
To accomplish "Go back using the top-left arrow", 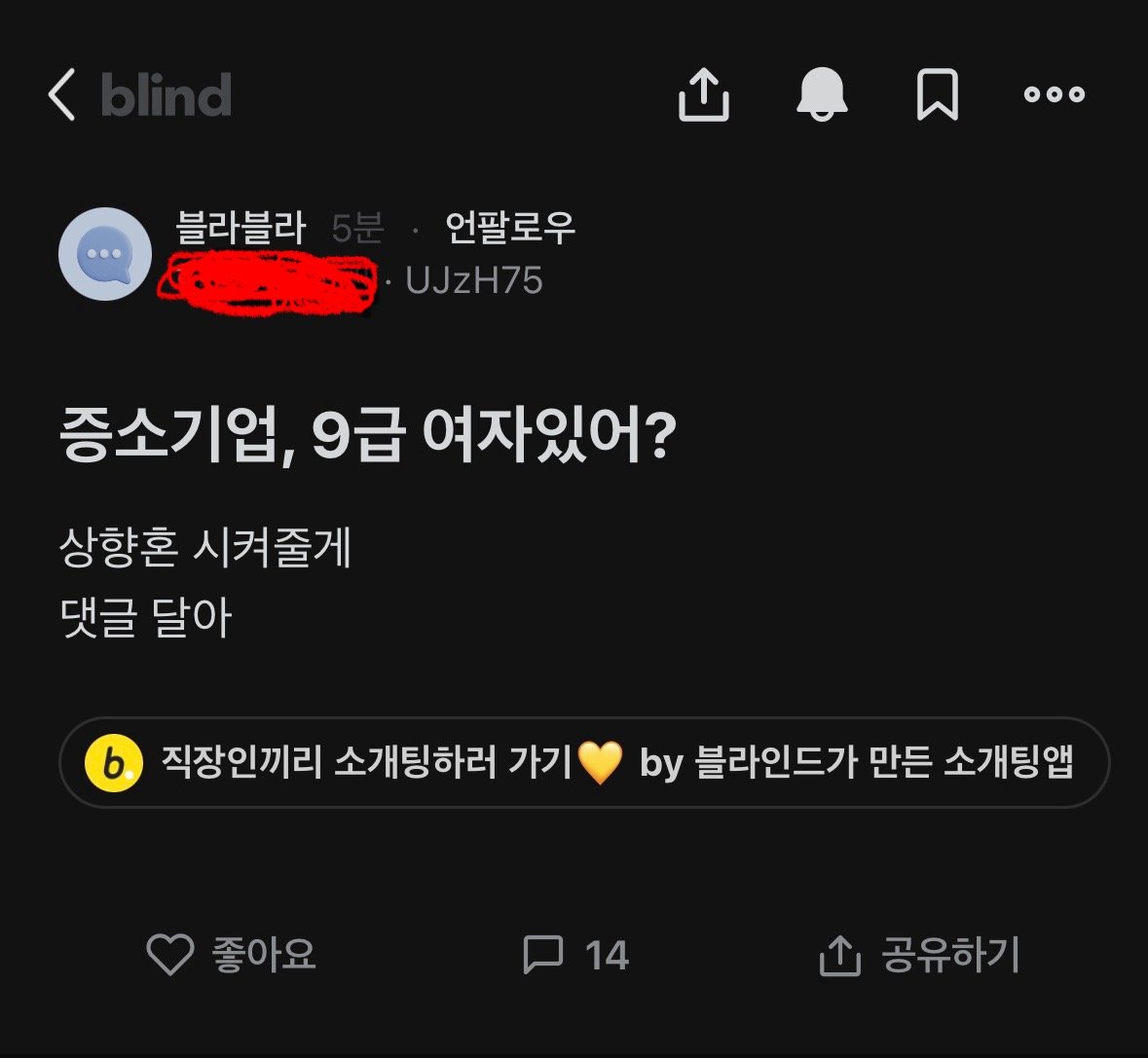I will (61, 95).
